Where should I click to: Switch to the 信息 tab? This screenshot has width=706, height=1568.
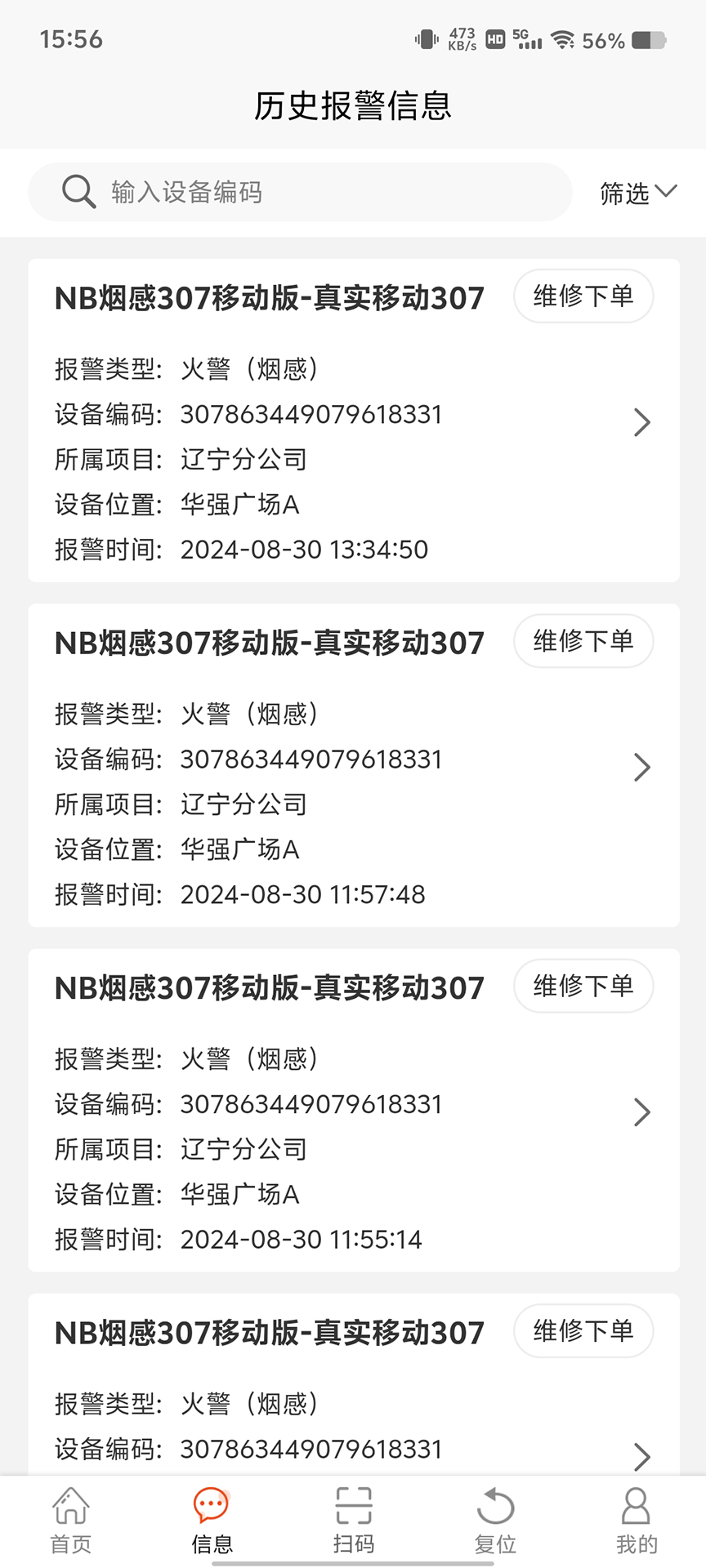(x=211, y=1519)
